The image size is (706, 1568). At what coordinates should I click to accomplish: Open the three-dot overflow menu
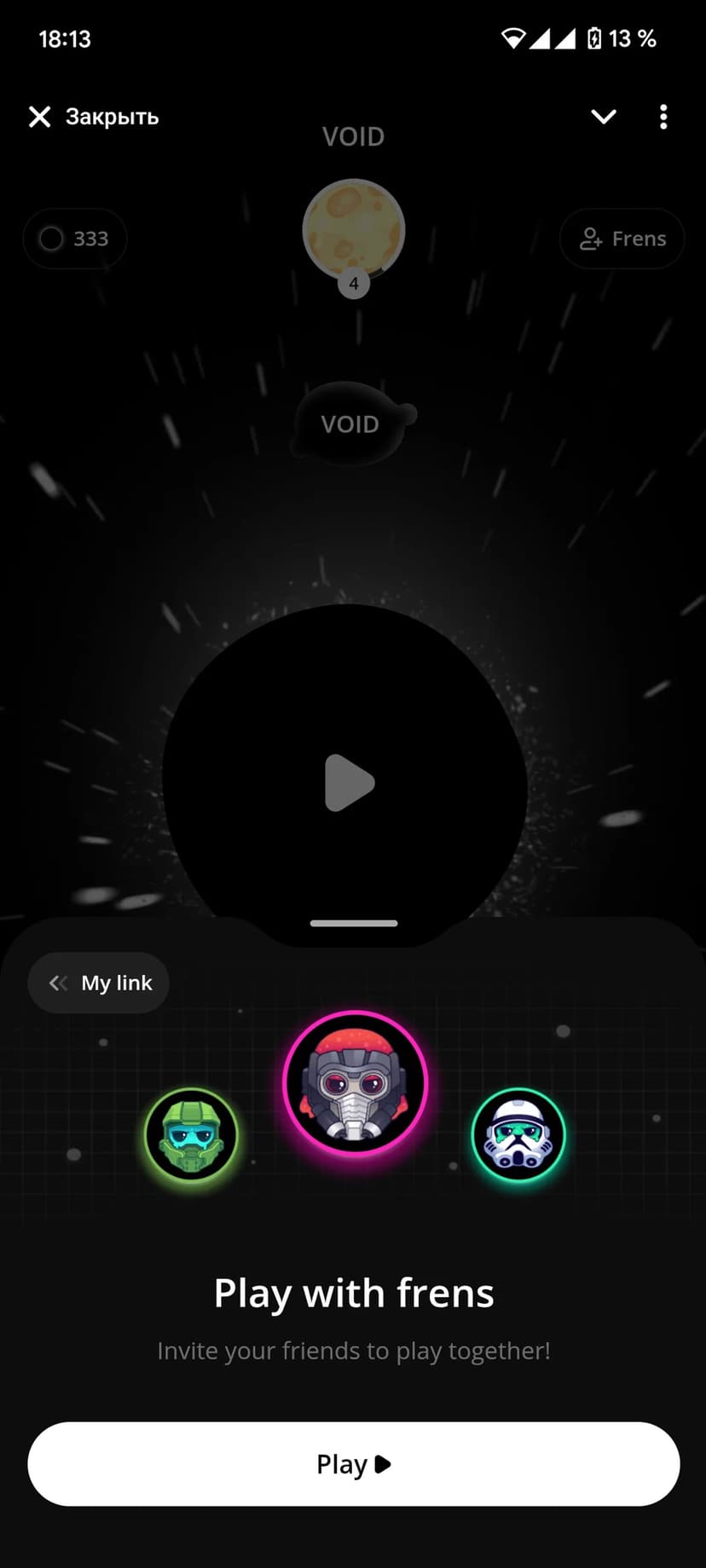(x=663, y=117)
